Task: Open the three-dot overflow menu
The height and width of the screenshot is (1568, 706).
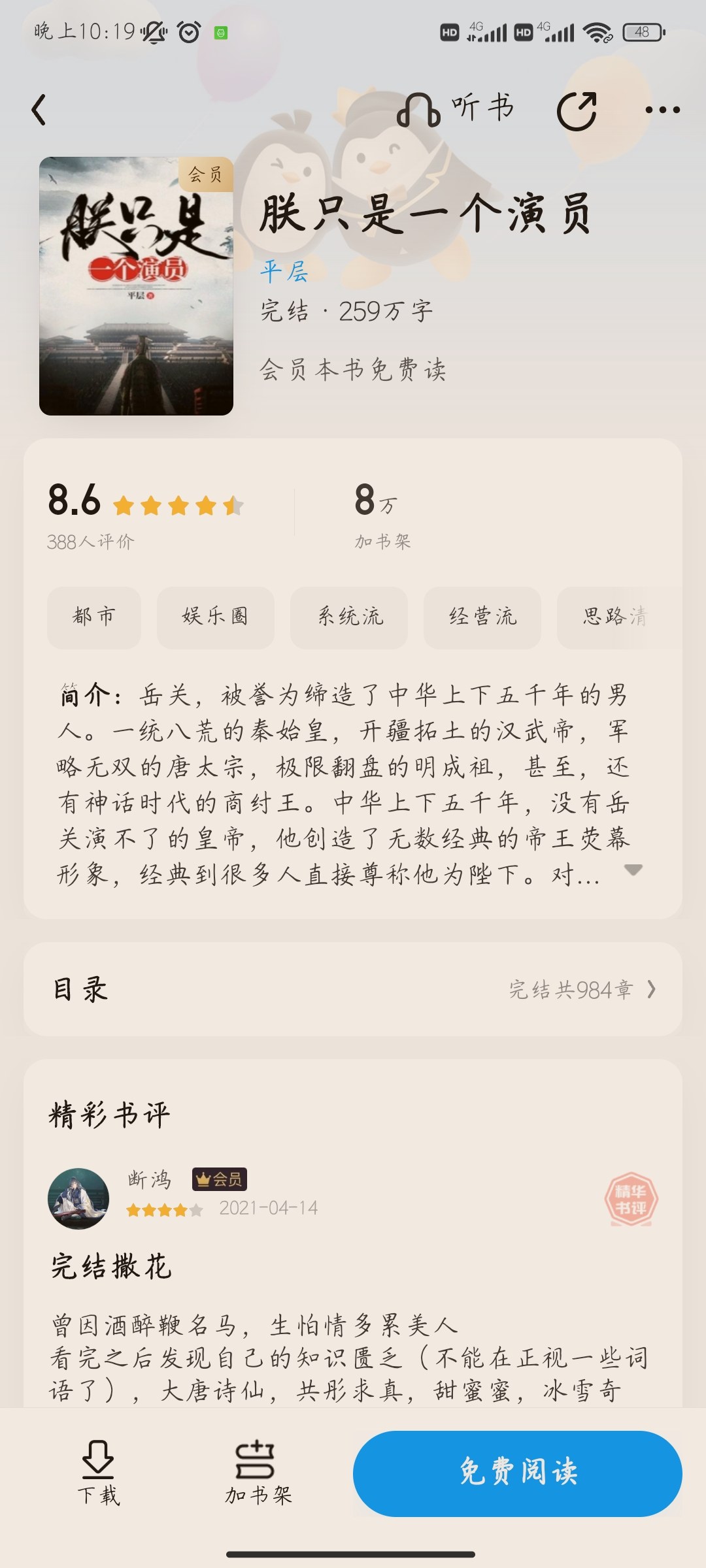Action: (x=662, y=110)
